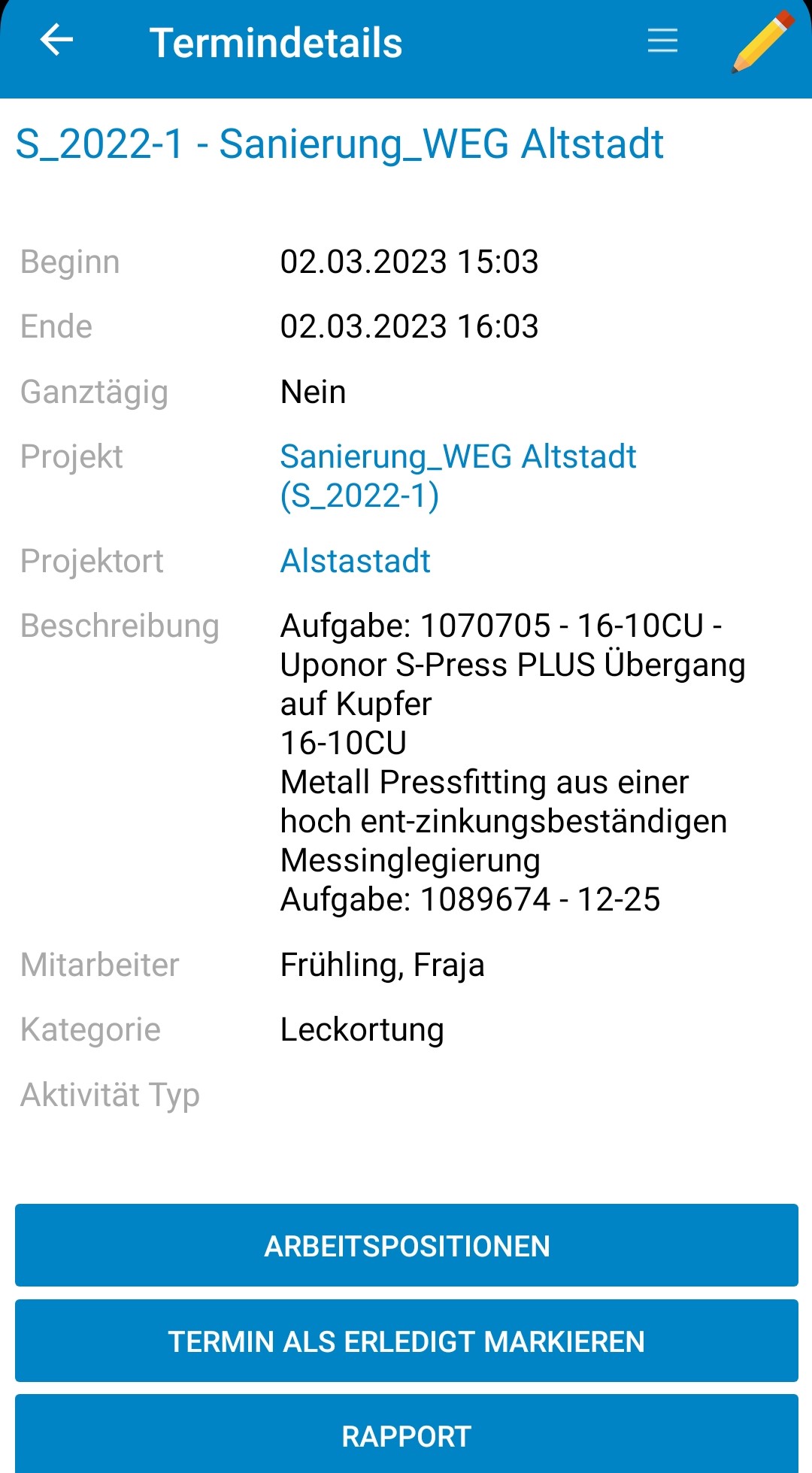812x1473 pixels.
Task: Open the hamburger menu icon
Action: 662,41
